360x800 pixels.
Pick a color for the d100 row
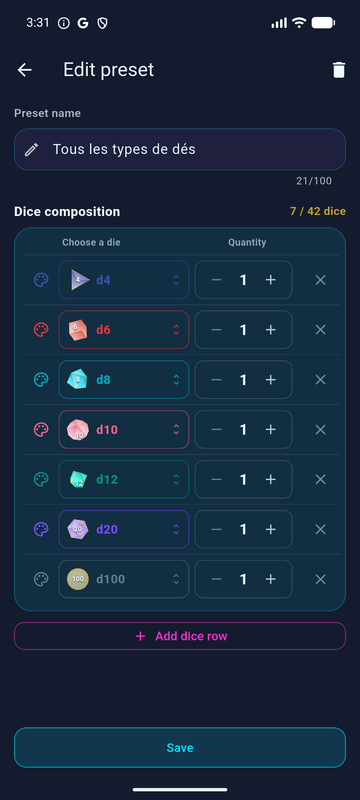point(41,579)
